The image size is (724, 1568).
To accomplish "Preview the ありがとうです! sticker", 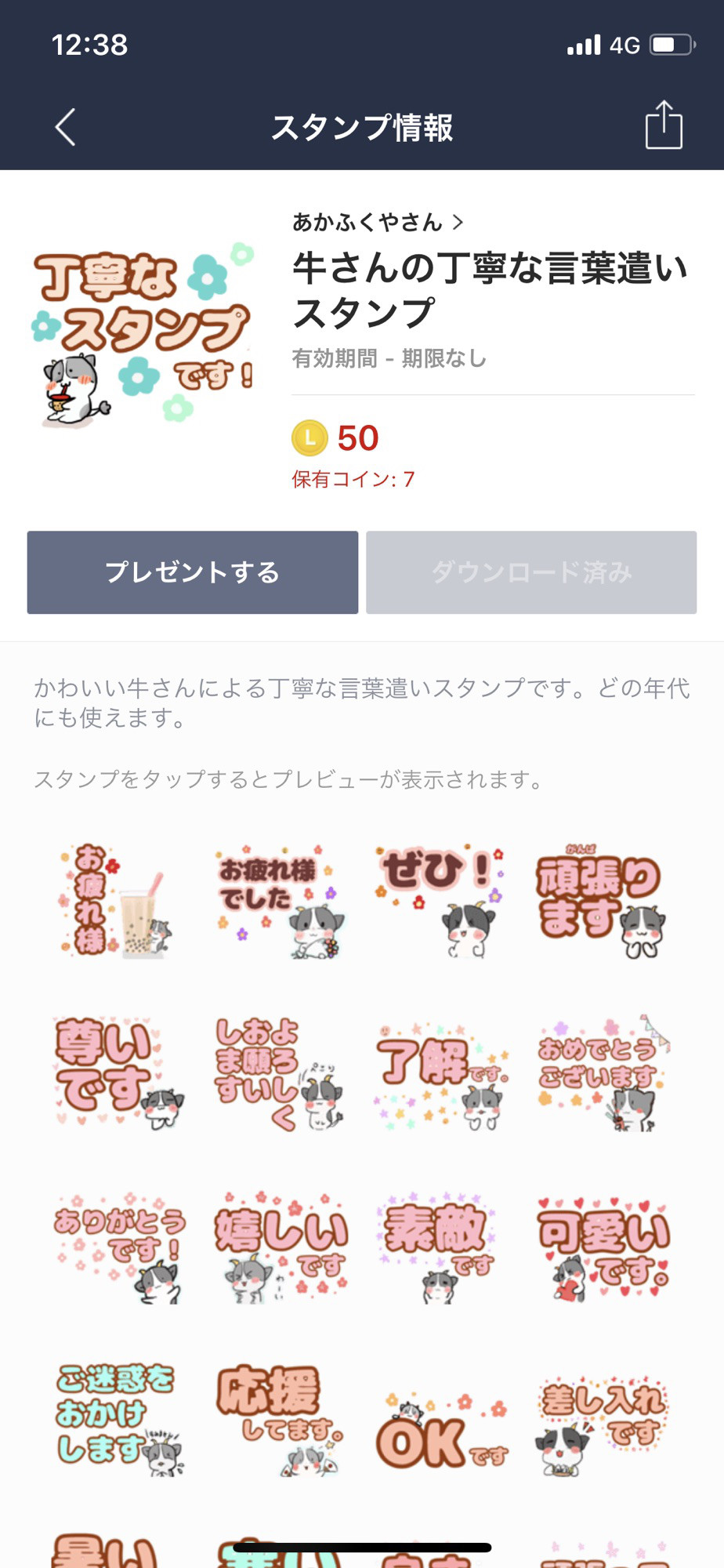I will coord(118,1247).
